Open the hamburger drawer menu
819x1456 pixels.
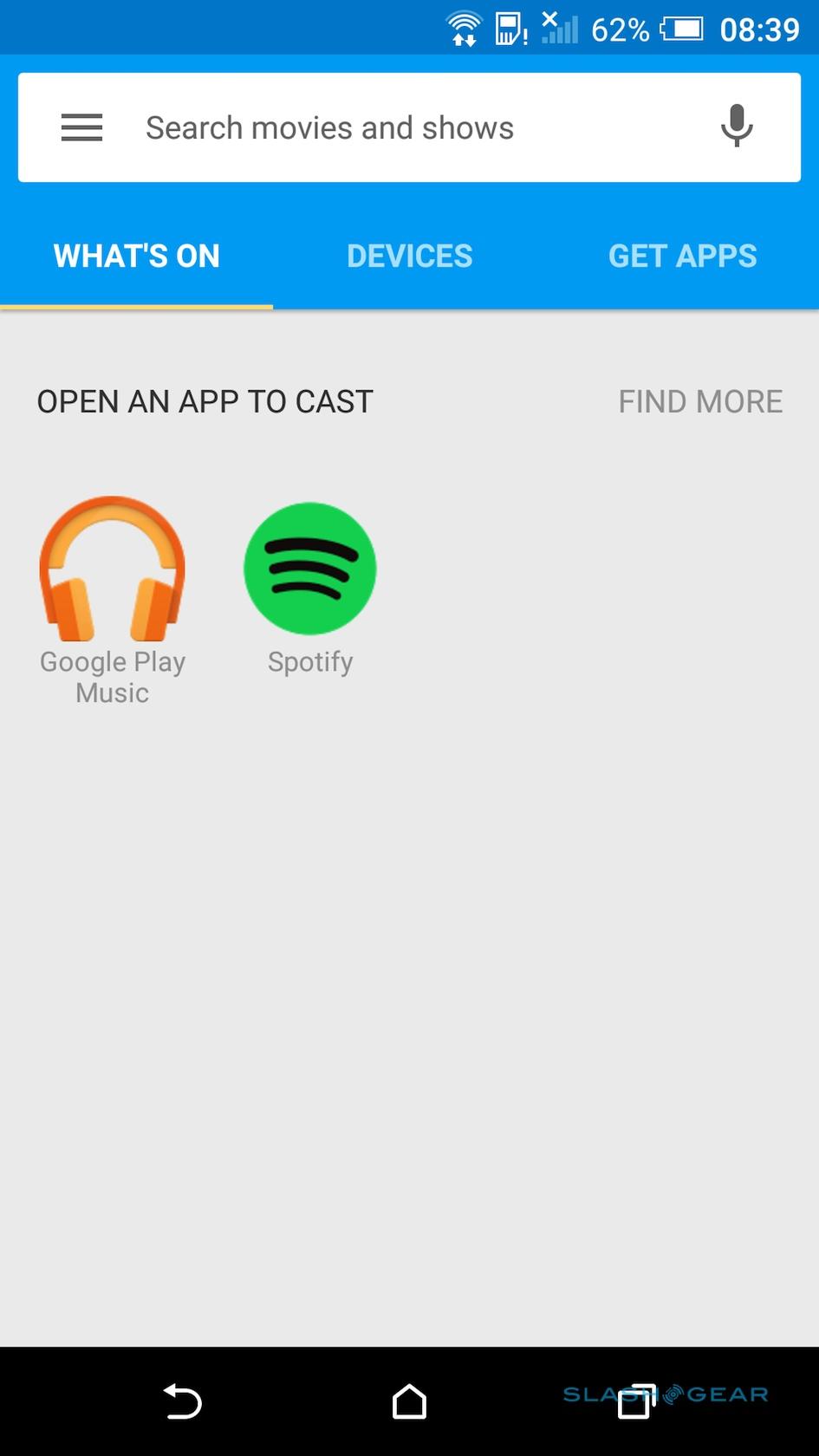(x=81, y=127)
